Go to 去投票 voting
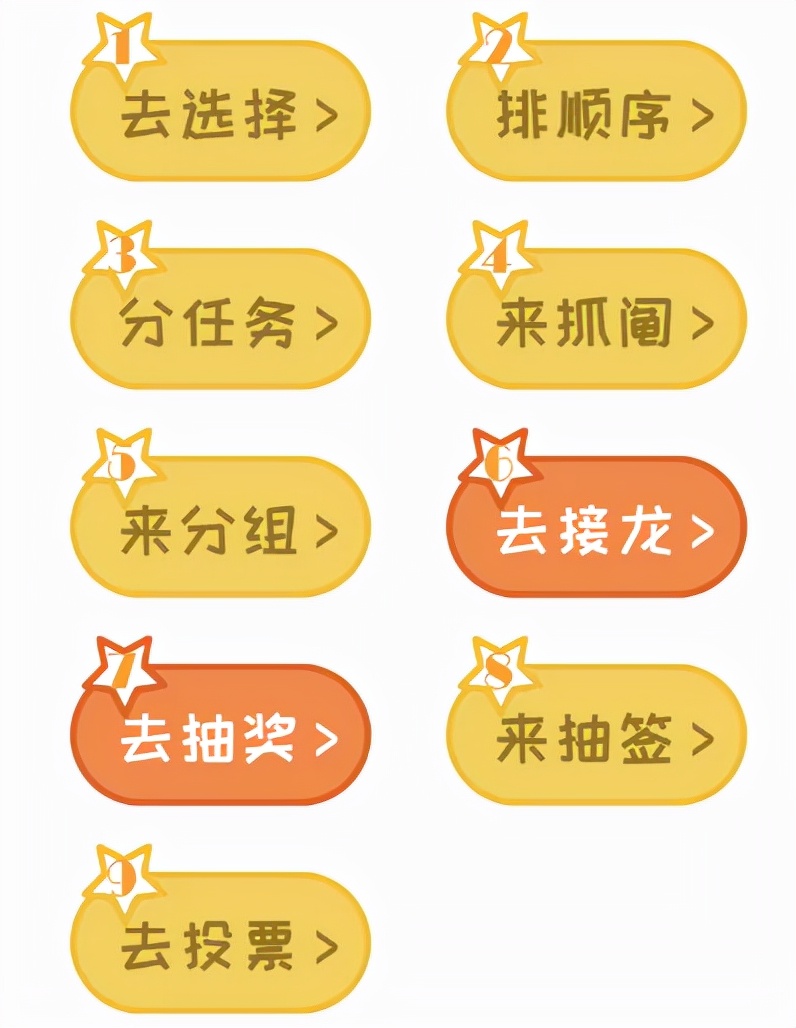Image resolution: width=796 pixels, height=1028 pixels. coord(220,944)
